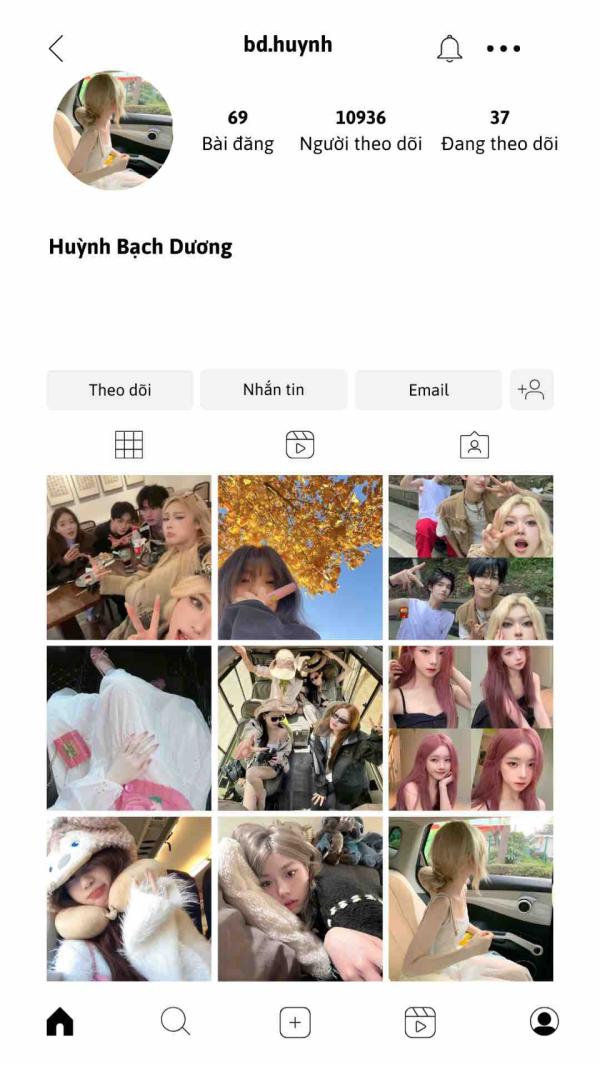Open my profile tab in the bottom bar

coord(544,1021)
